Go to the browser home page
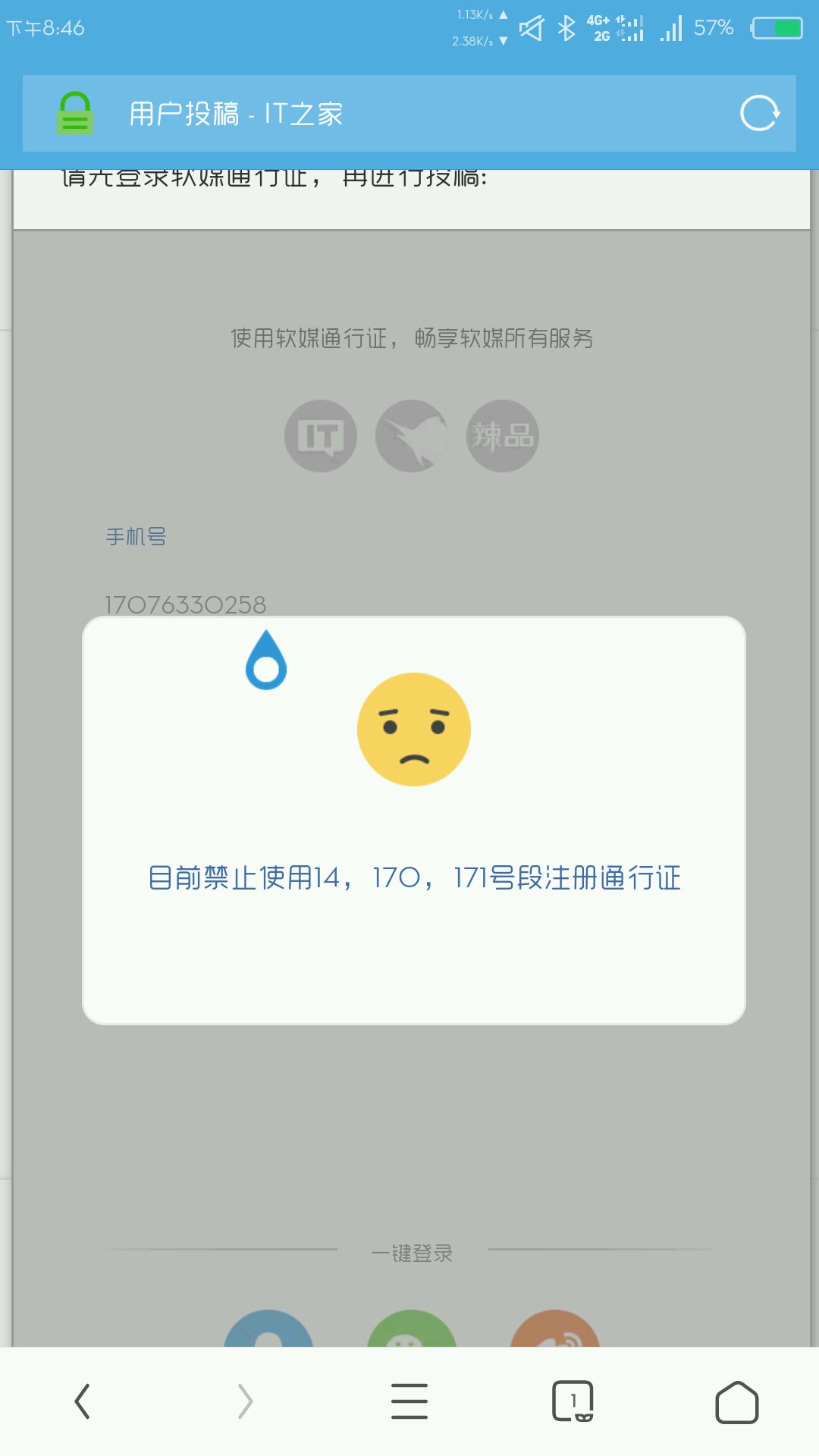This screenshot has height=1456, width=819. coord(736,1401)
